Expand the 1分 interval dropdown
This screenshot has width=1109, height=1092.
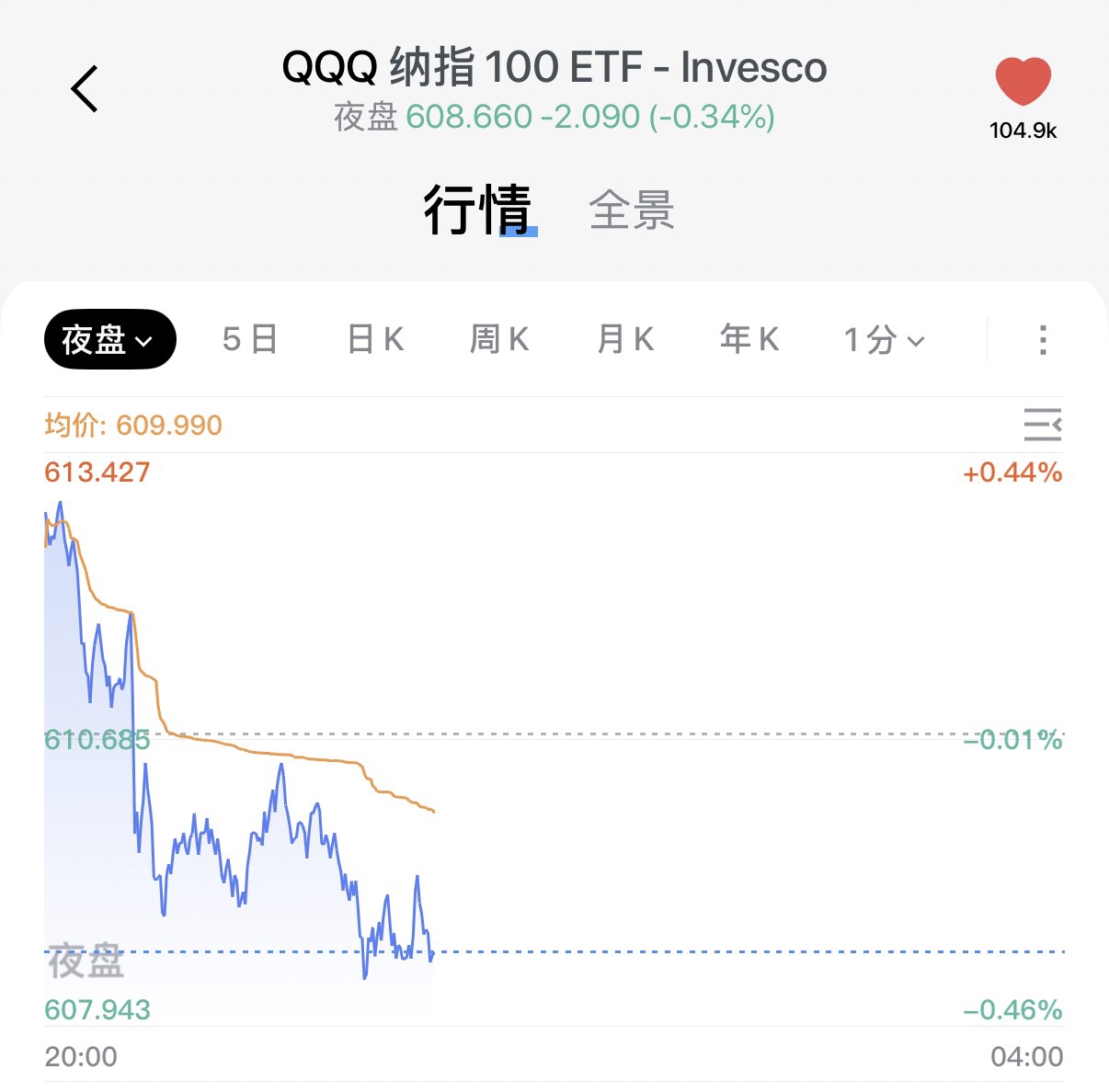884,340
